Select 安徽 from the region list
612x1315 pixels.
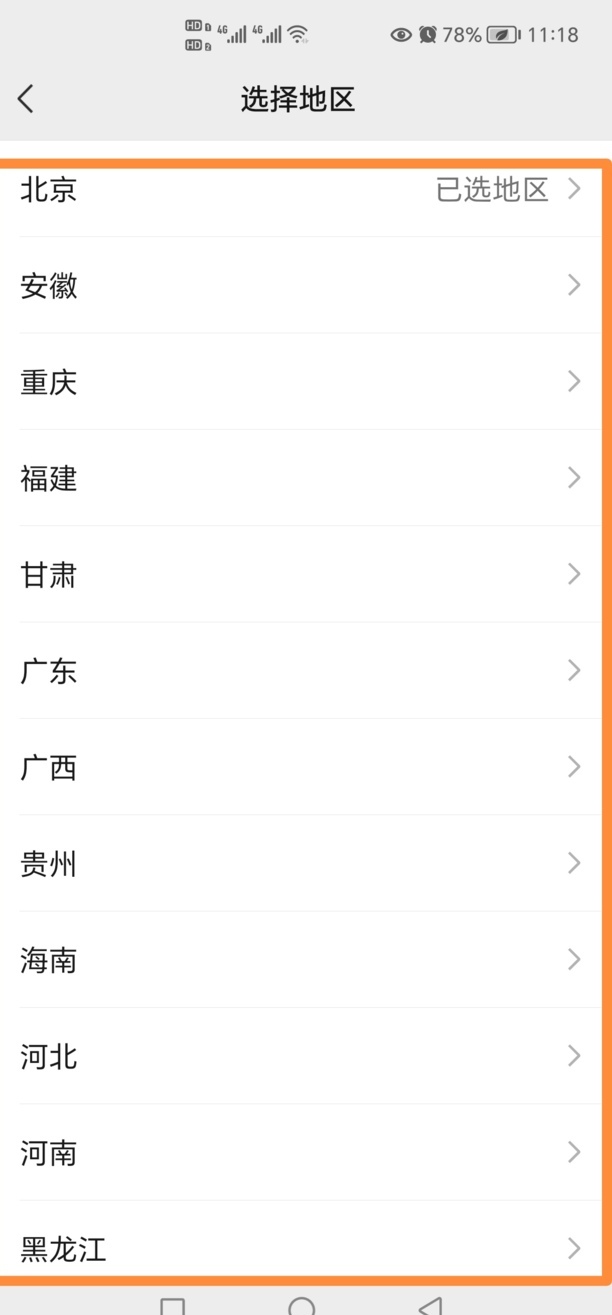(300, 286)
